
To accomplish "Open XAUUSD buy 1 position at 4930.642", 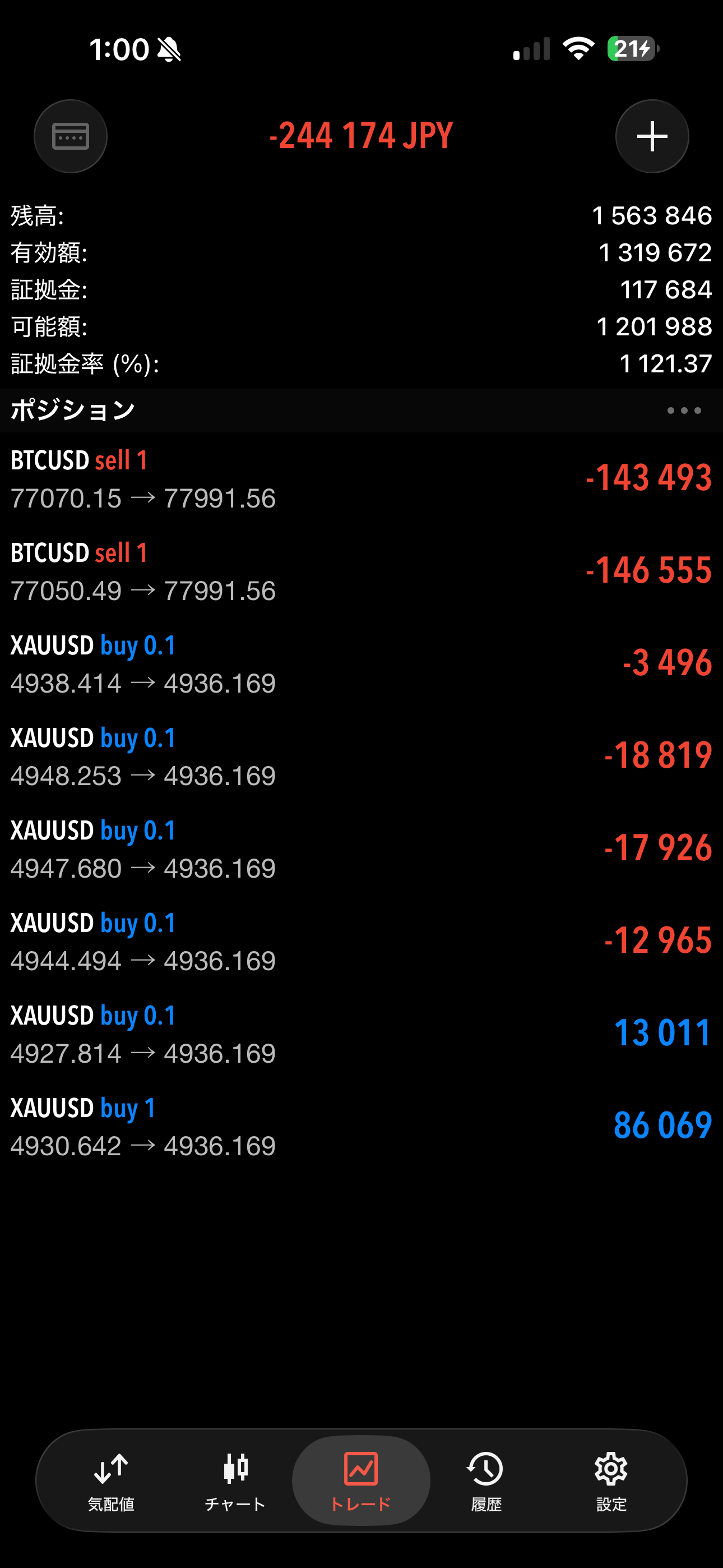I will pos(361,1127).
